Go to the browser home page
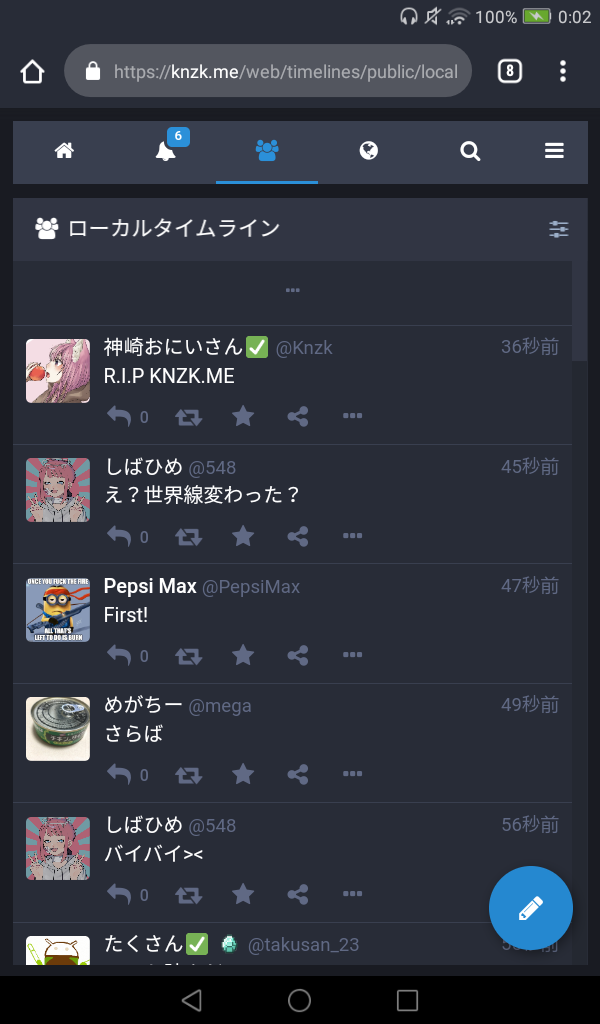The height and width of the screenshot is (1024, 600). click(x=32, y=72)
